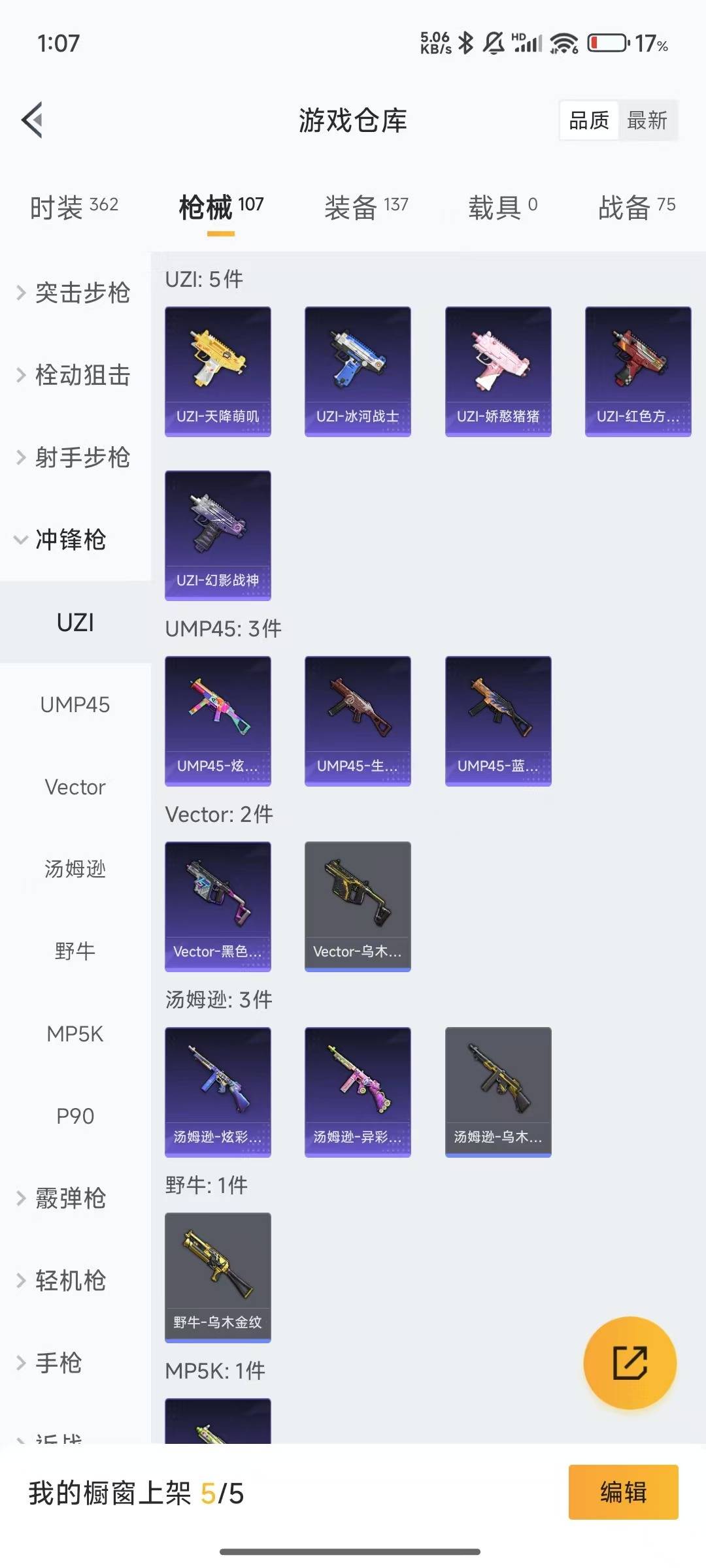Expand the 栓动狙击 category

(75, 375)
